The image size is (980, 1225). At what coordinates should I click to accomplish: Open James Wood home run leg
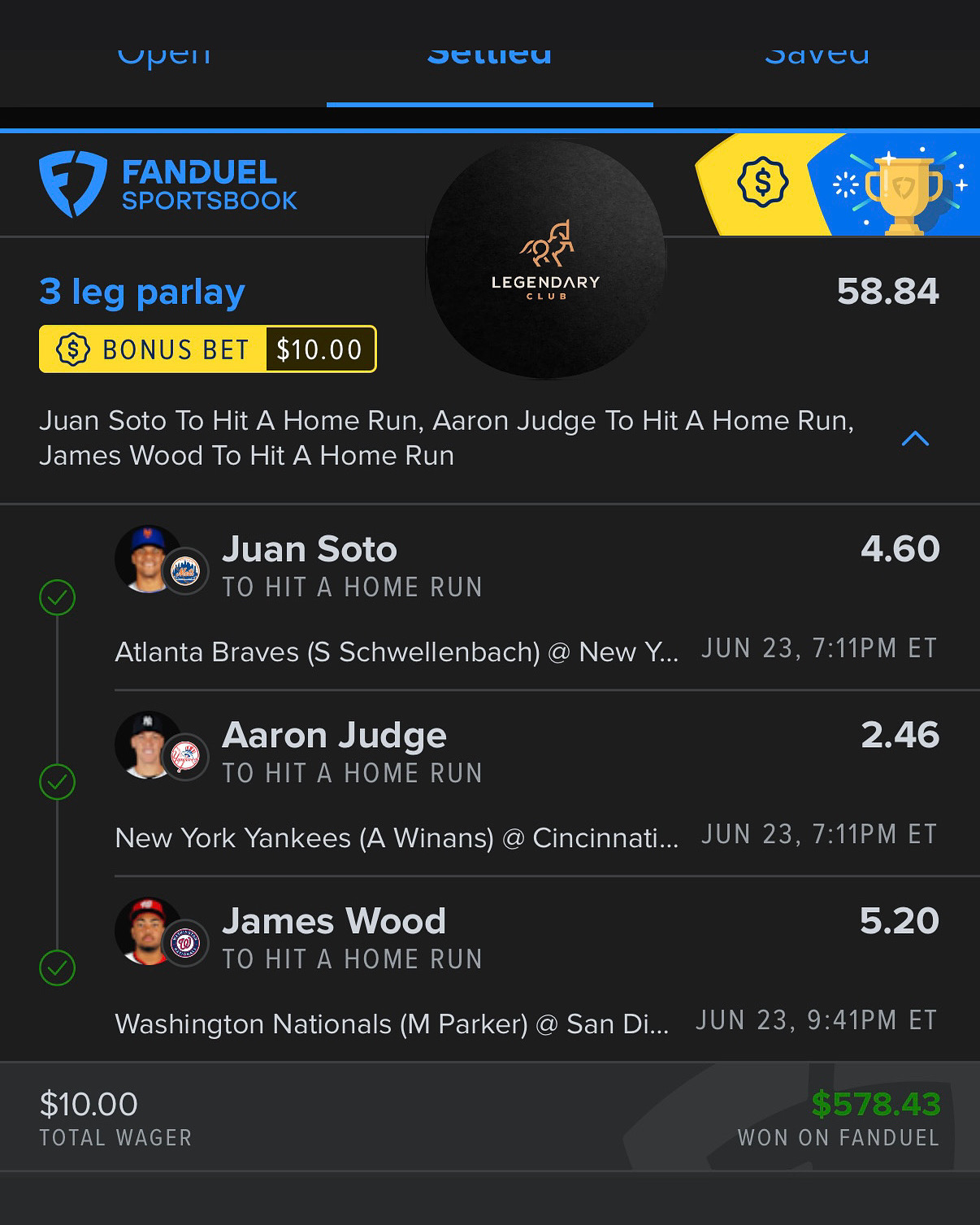[334, 923]
